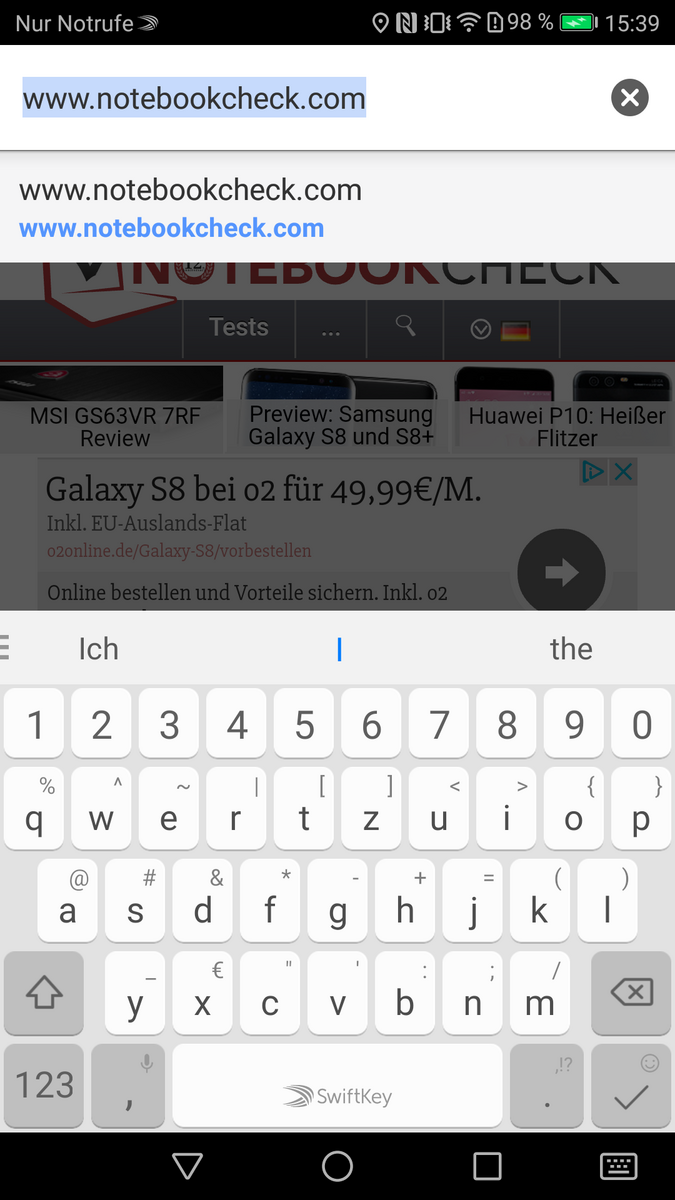Toggle the shift key
The height and width of the screenshot is (1200, 675).
pos(44,992)
